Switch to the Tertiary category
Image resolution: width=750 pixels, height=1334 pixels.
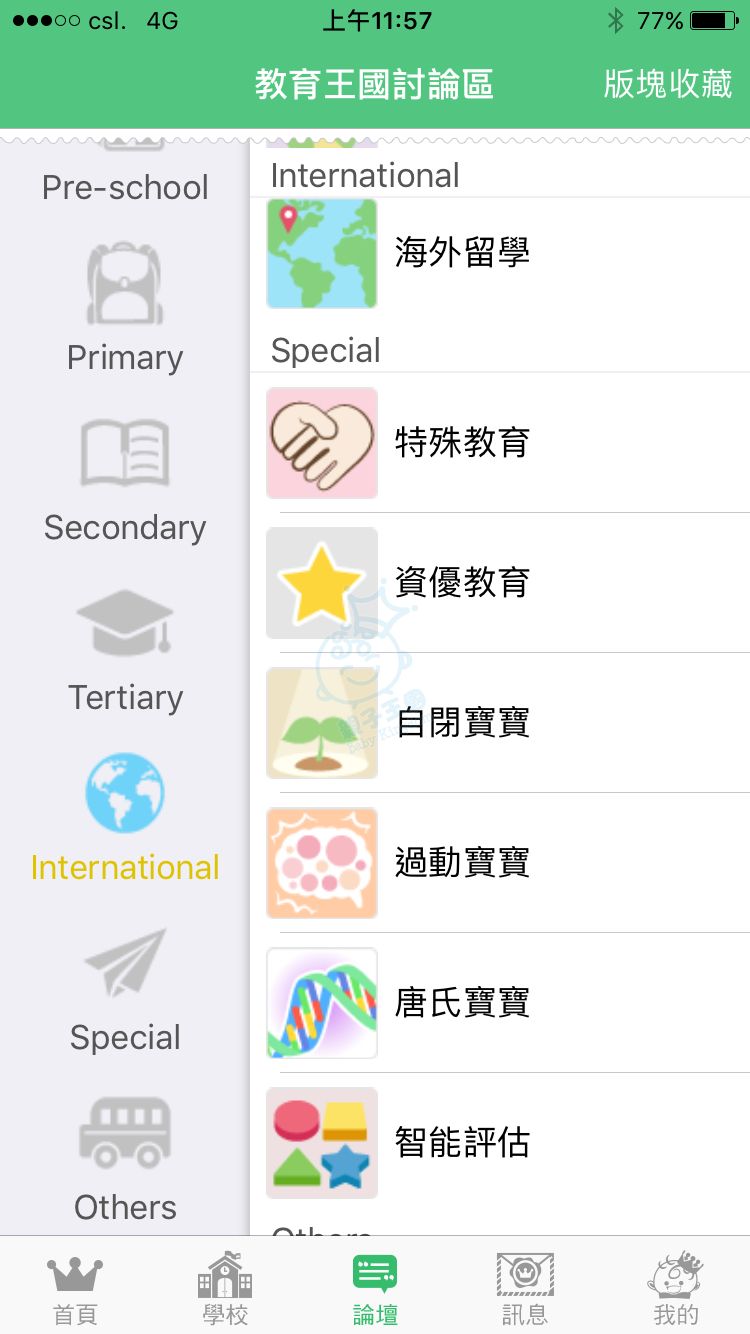click(125, 652)
